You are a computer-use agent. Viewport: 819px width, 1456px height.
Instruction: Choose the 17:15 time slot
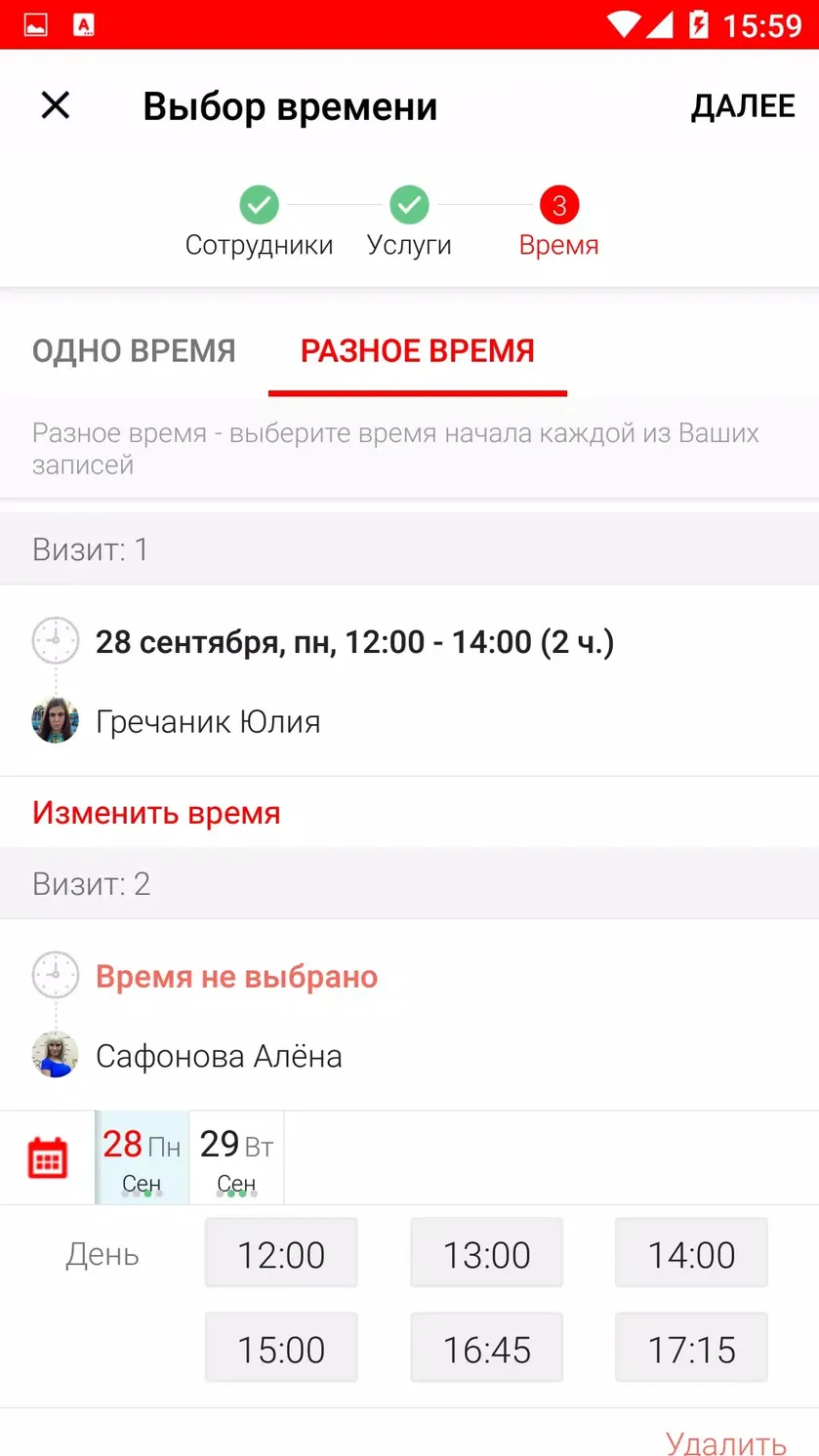point(691,1349)
